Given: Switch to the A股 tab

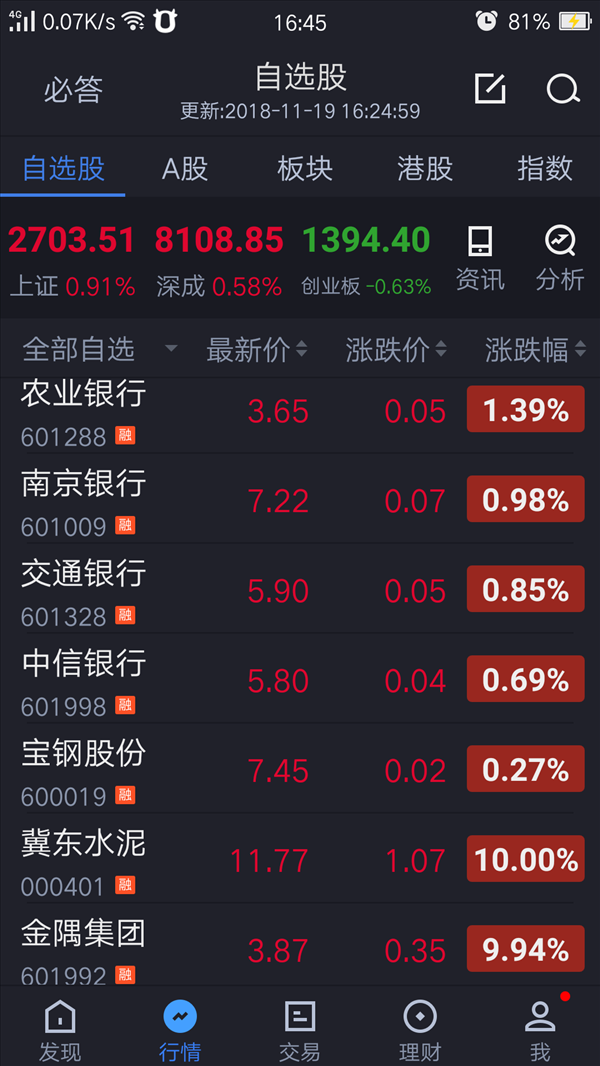Looking at the screenshot, I should coord(185,168).
